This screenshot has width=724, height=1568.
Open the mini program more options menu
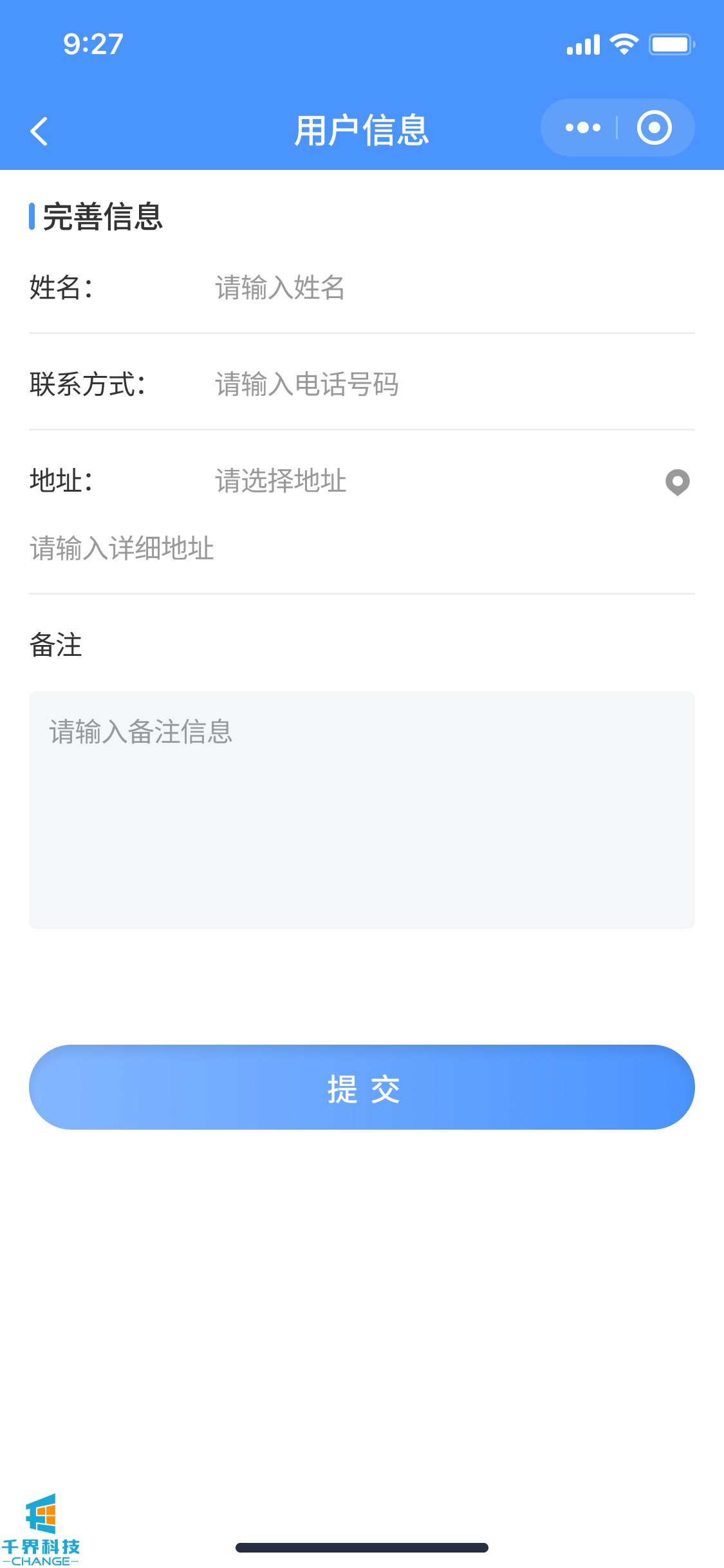[582, 127]
